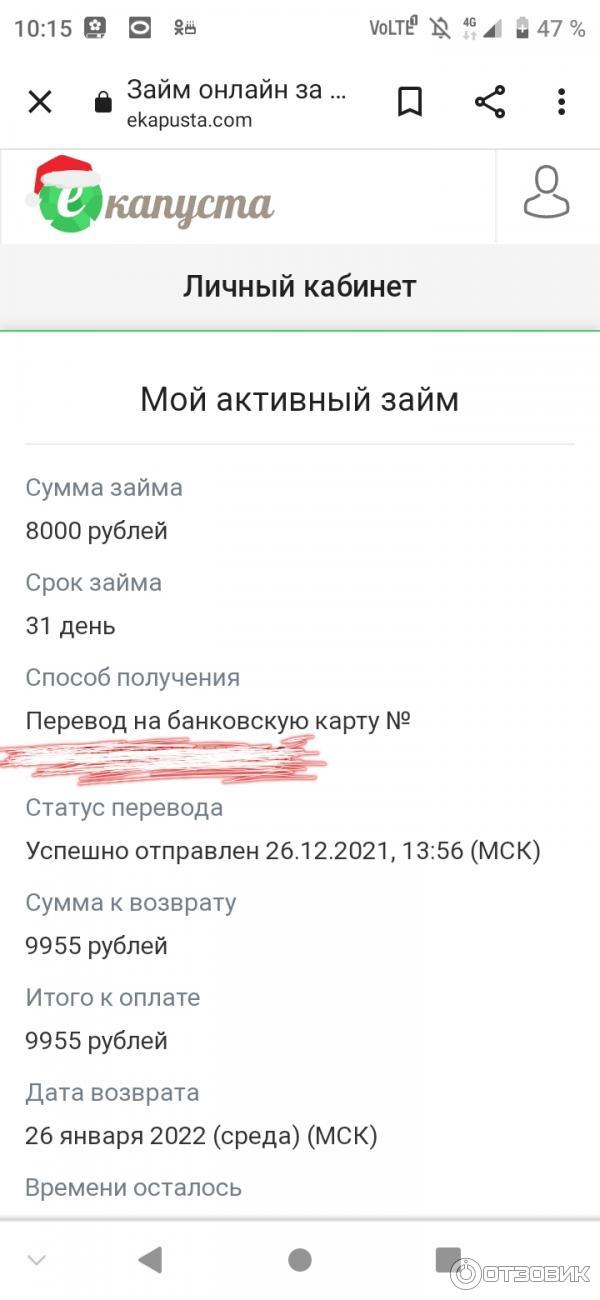The height and width of the screenshot is (1300, 600).
Task: Bookmark the ekapusta.com page
Action: (x=410, y=102)
